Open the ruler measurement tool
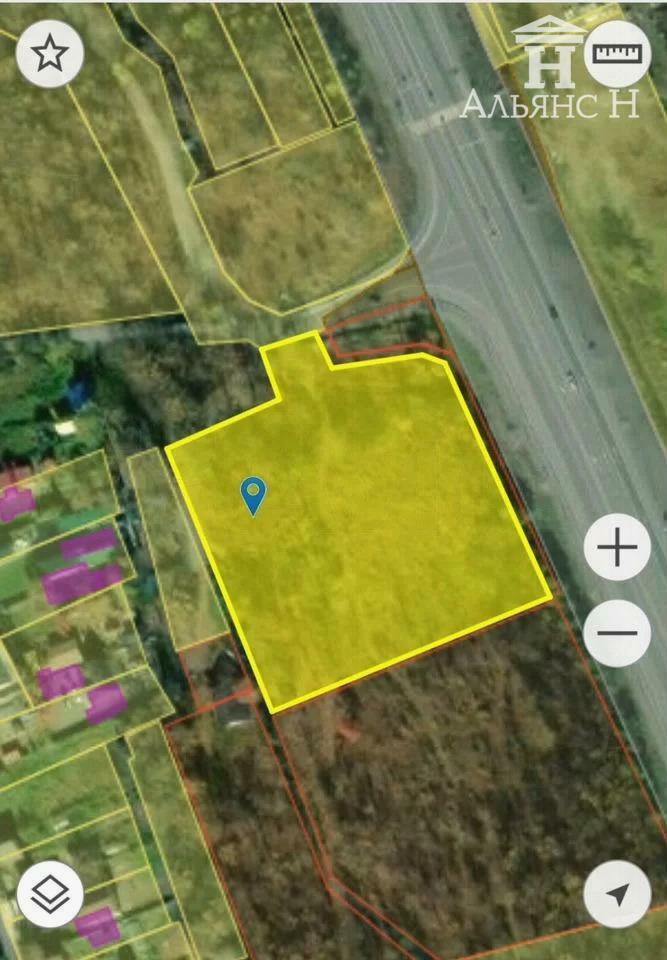Screen dimensions: 667x960 coord(616,53)
